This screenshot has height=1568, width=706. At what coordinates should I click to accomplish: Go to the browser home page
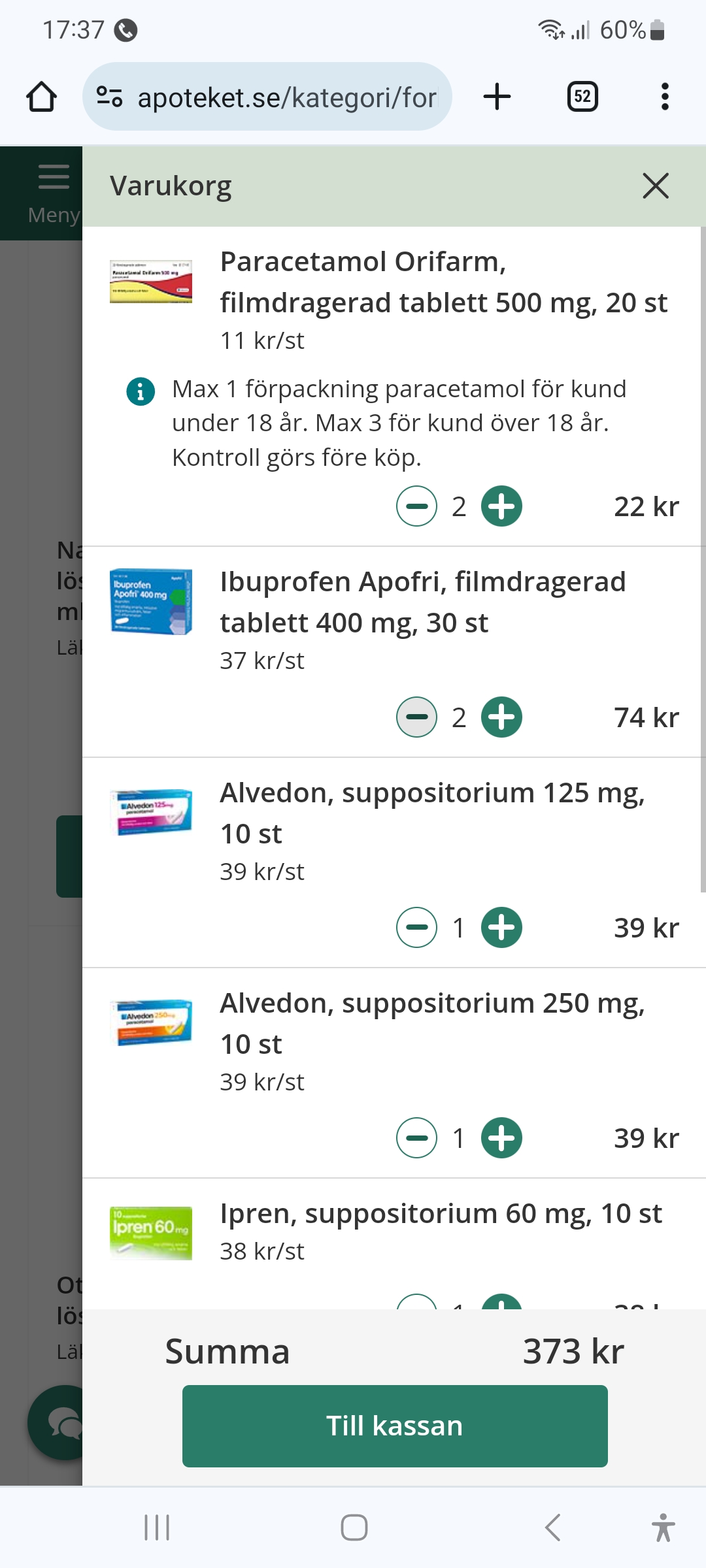point(41,97)
